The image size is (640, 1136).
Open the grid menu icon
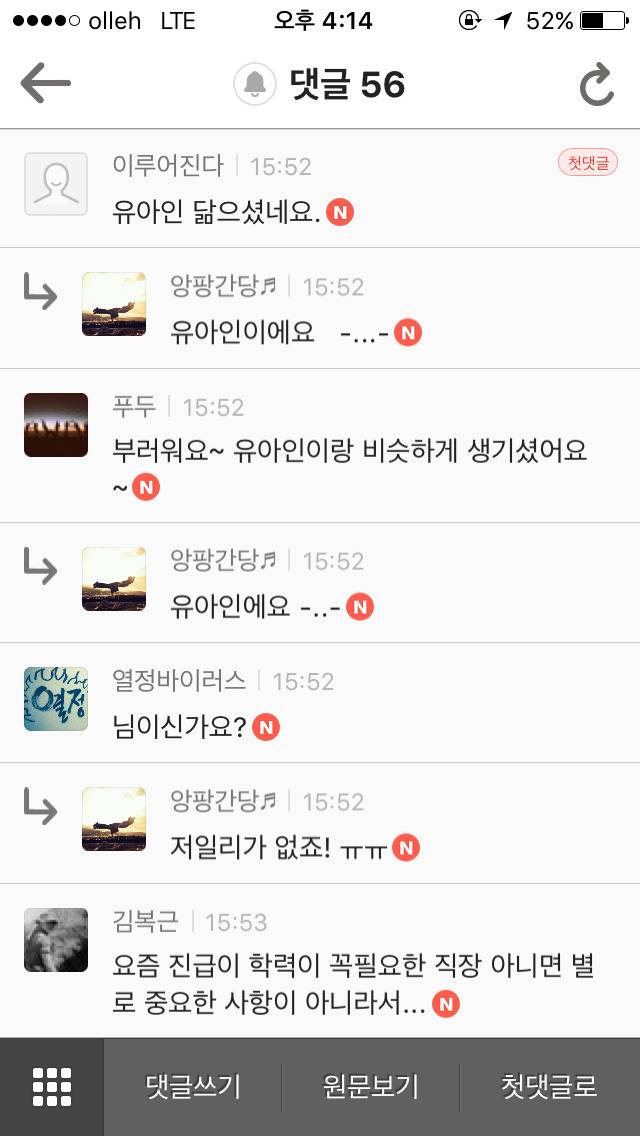[52, 1086]
